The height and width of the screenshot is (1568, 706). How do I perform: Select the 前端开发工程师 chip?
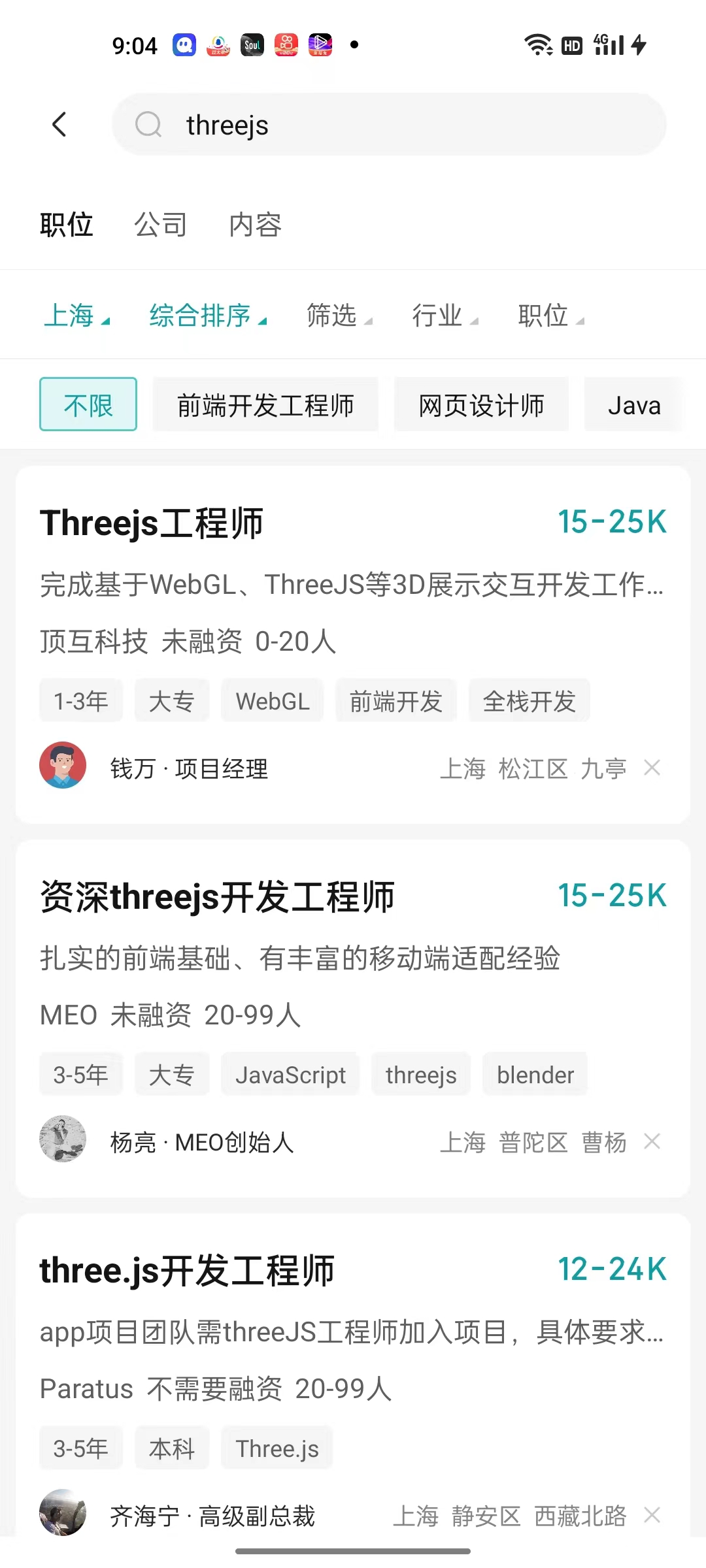pyautogui.click(x=265, y=404)
